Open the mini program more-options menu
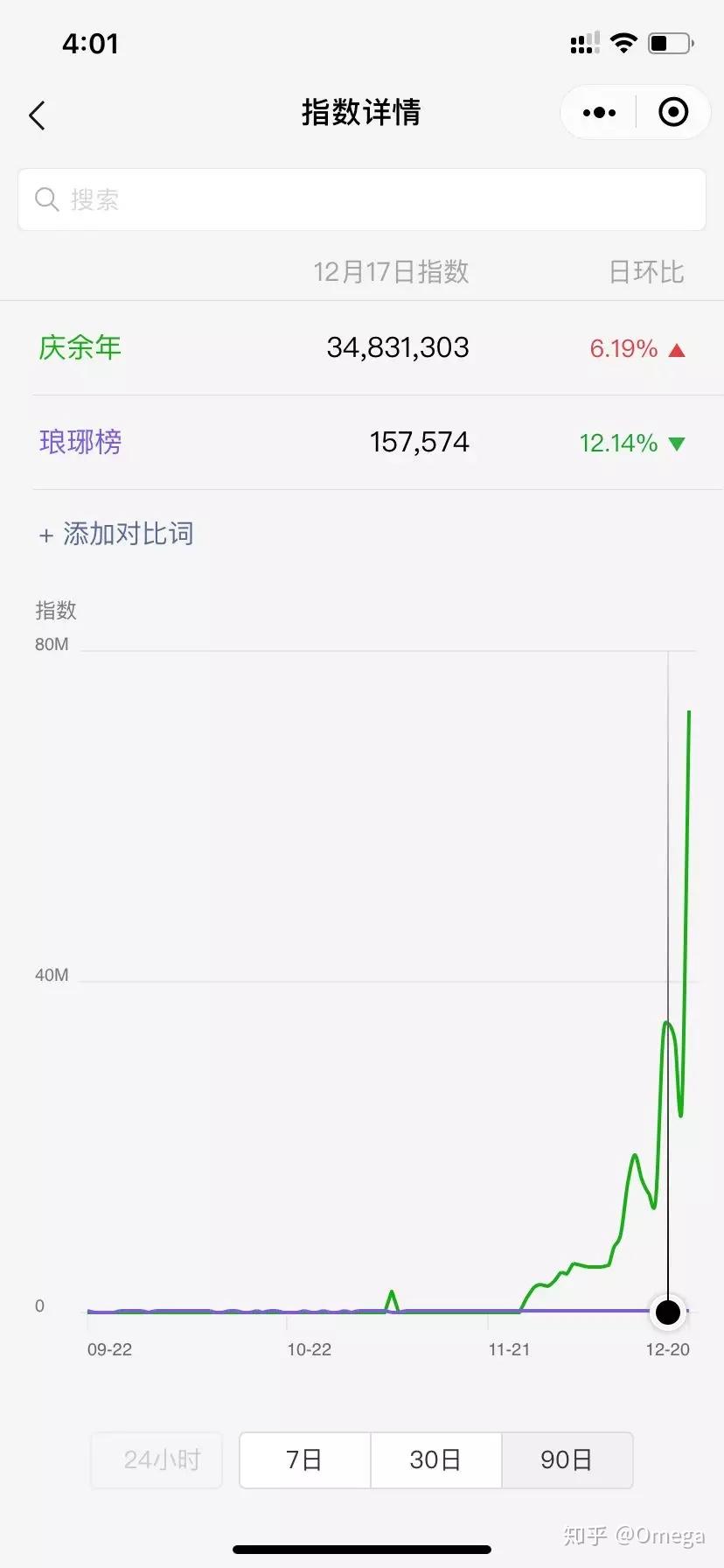The image size is (724, 1568). coord(599,113)
